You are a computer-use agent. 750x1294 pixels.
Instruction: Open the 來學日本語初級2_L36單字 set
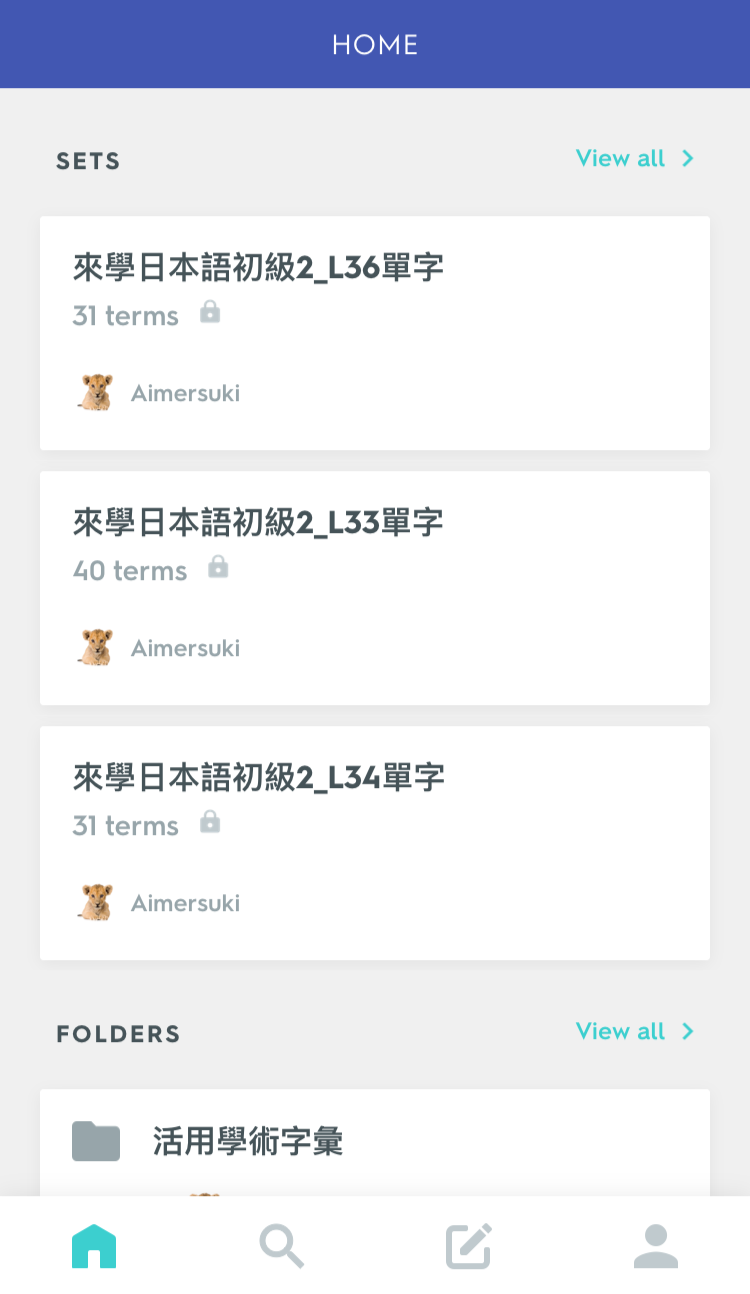tap(375, 333)
